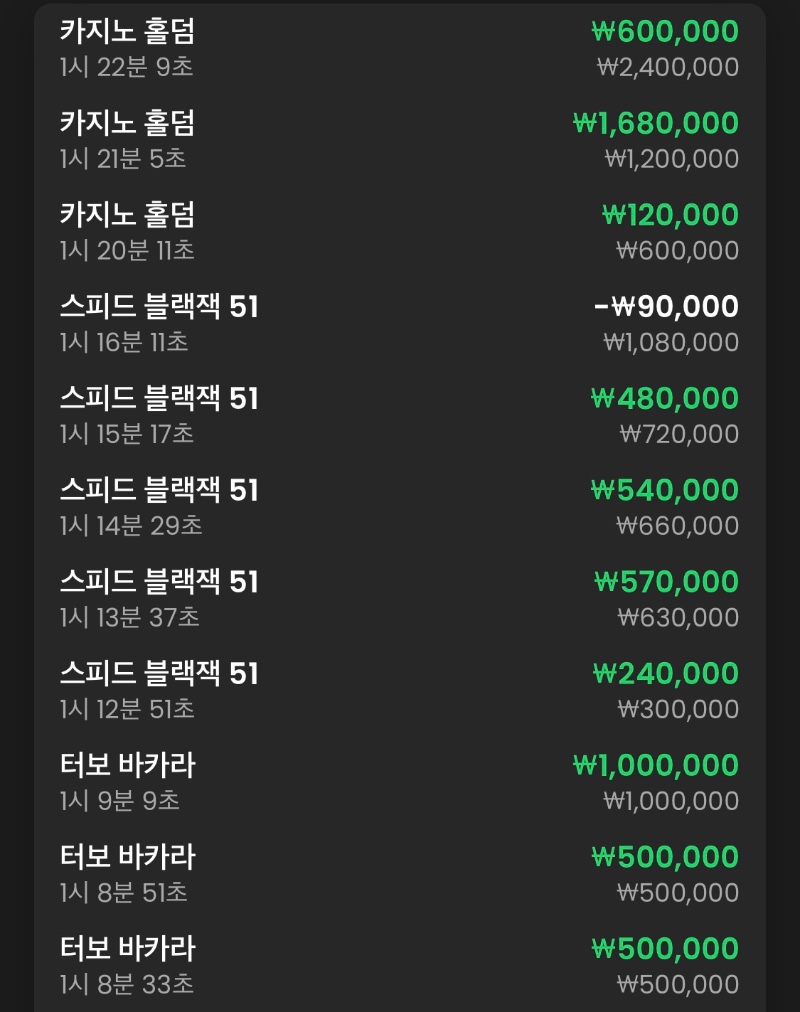Select the 스피드 블랙잭 51 round at 1시 12분 51초
This screenshot has height=1012, width=800.
(400, 691)
